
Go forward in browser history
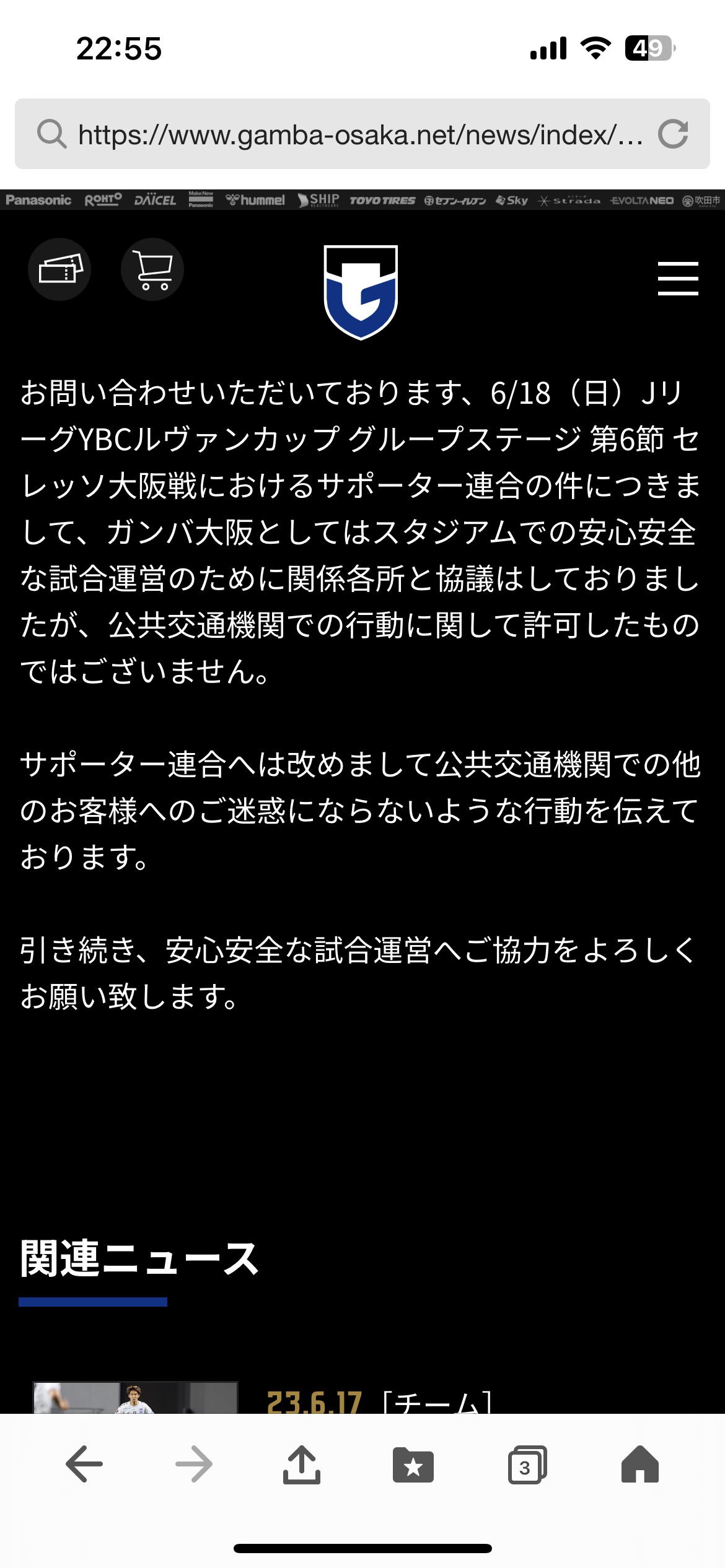pyautogui.click(x=194, y=1464)
